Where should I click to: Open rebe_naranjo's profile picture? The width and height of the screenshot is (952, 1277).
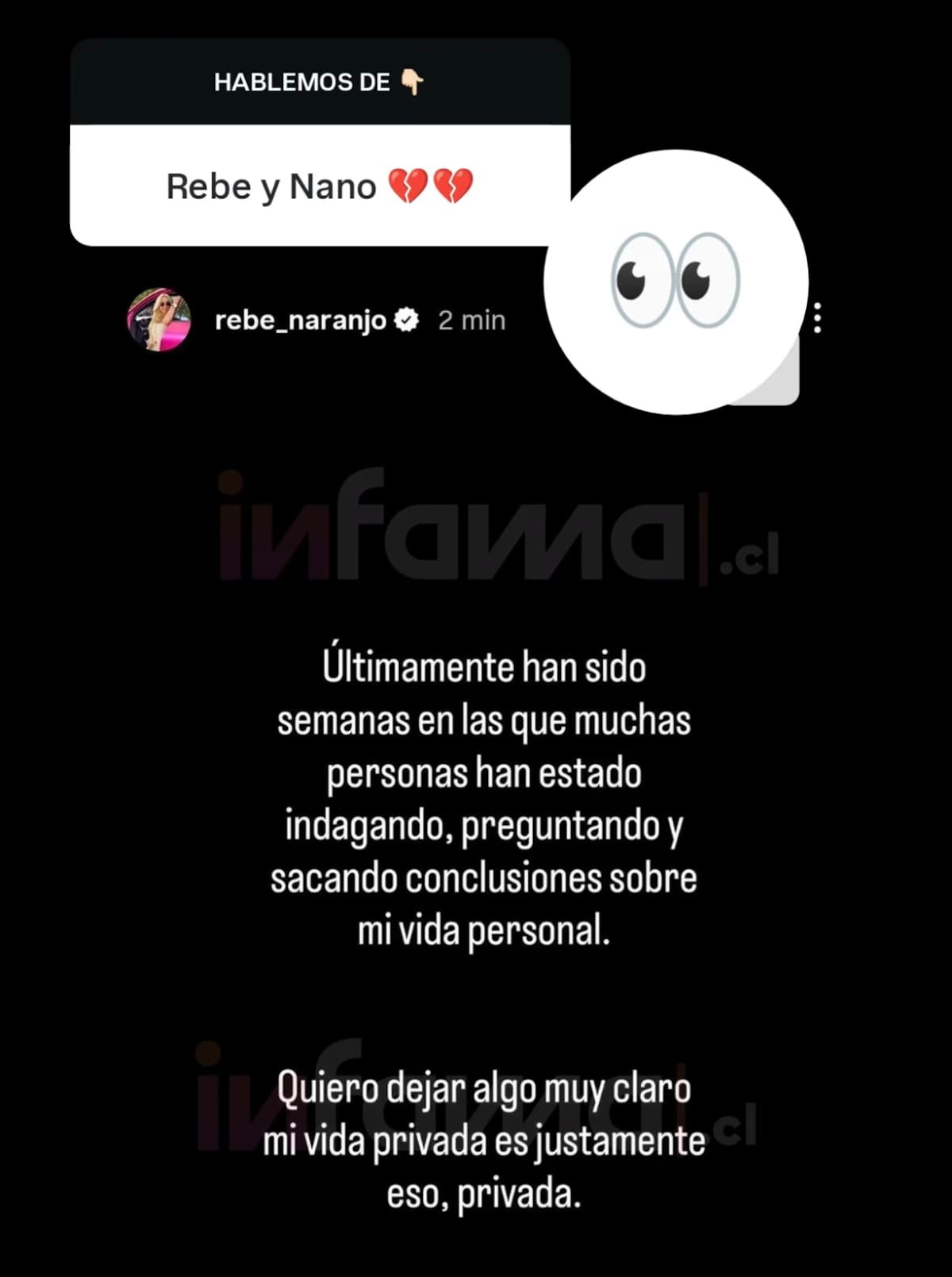[x=159, y=319]
